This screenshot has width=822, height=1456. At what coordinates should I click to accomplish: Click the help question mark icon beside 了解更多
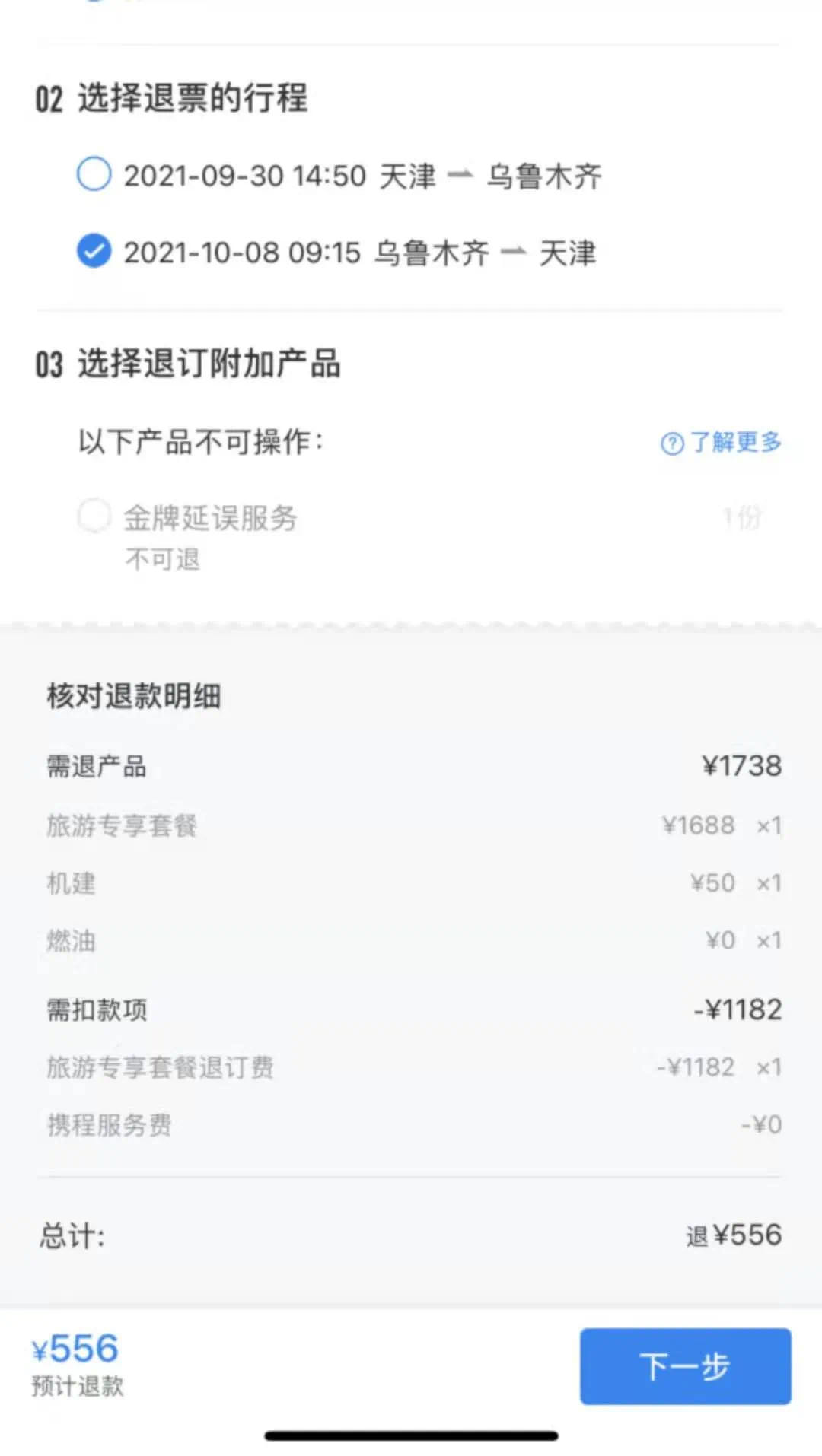click(671, 443)
